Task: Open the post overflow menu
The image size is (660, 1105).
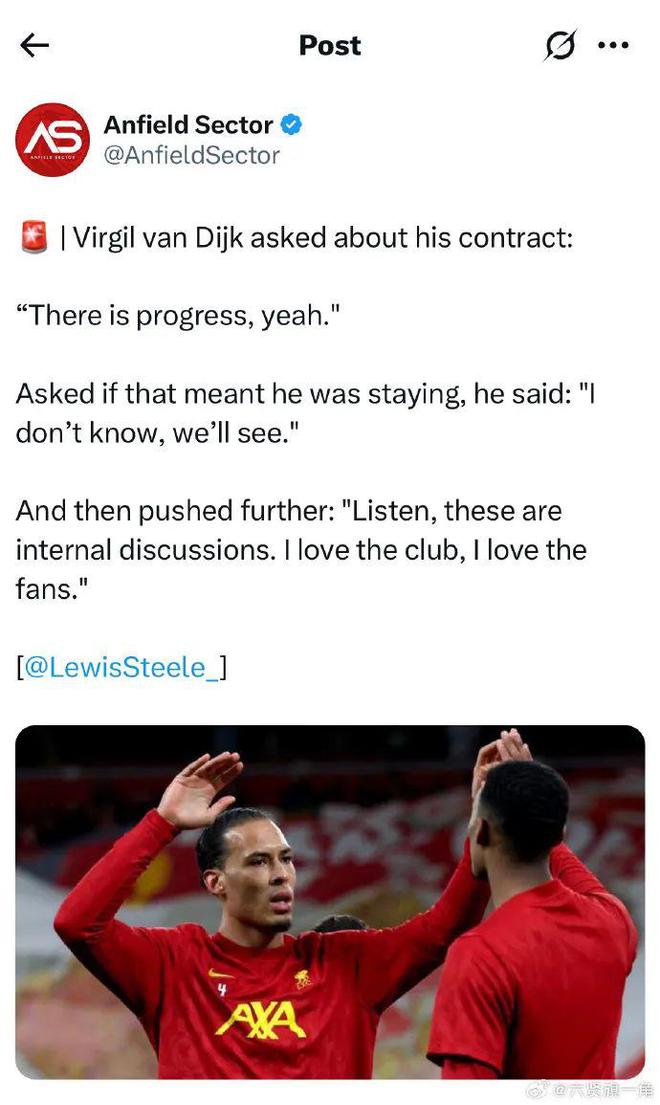Action: (613, 45)
